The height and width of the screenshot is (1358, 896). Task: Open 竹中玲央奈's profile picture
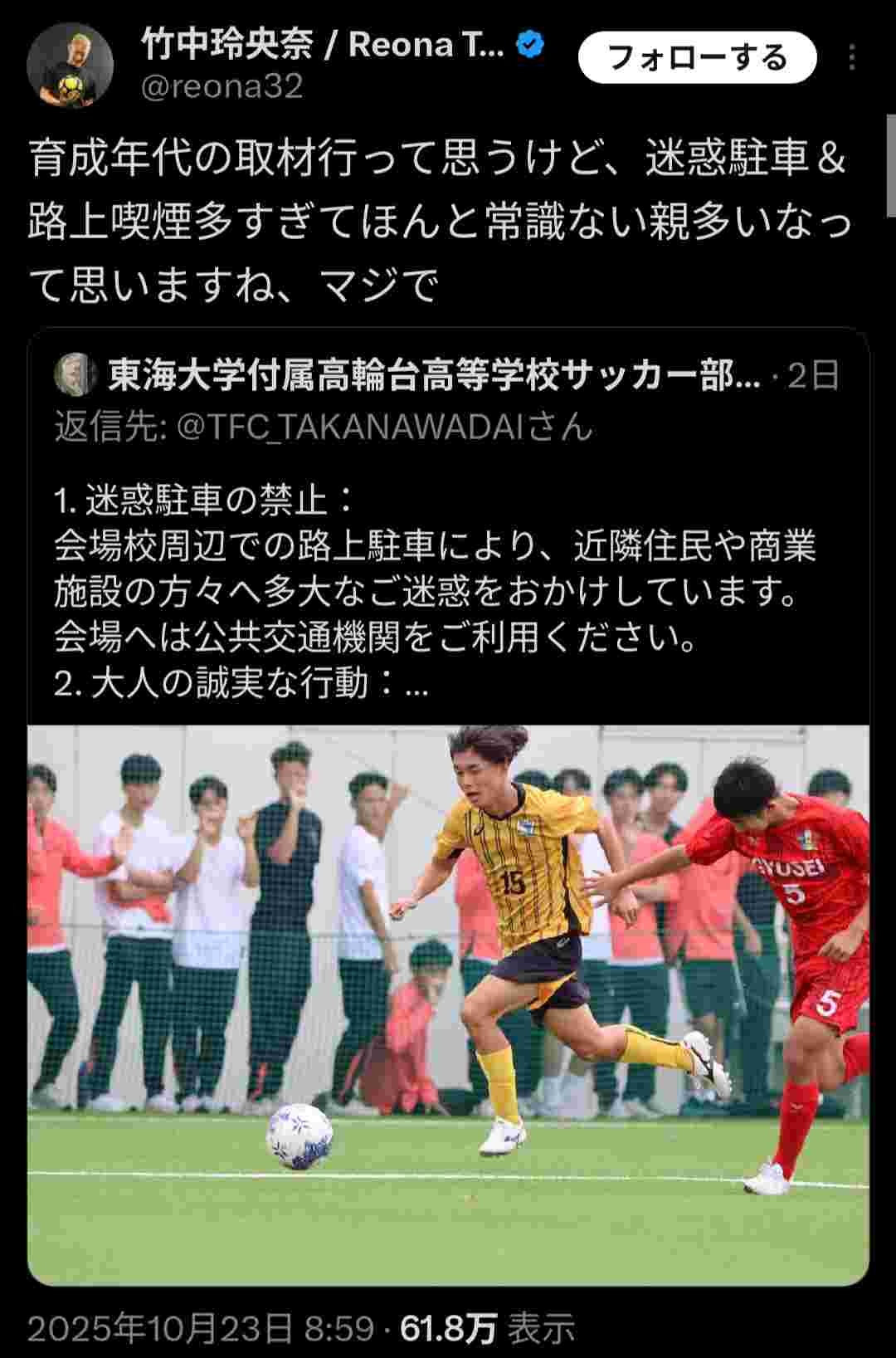[71, 66]
